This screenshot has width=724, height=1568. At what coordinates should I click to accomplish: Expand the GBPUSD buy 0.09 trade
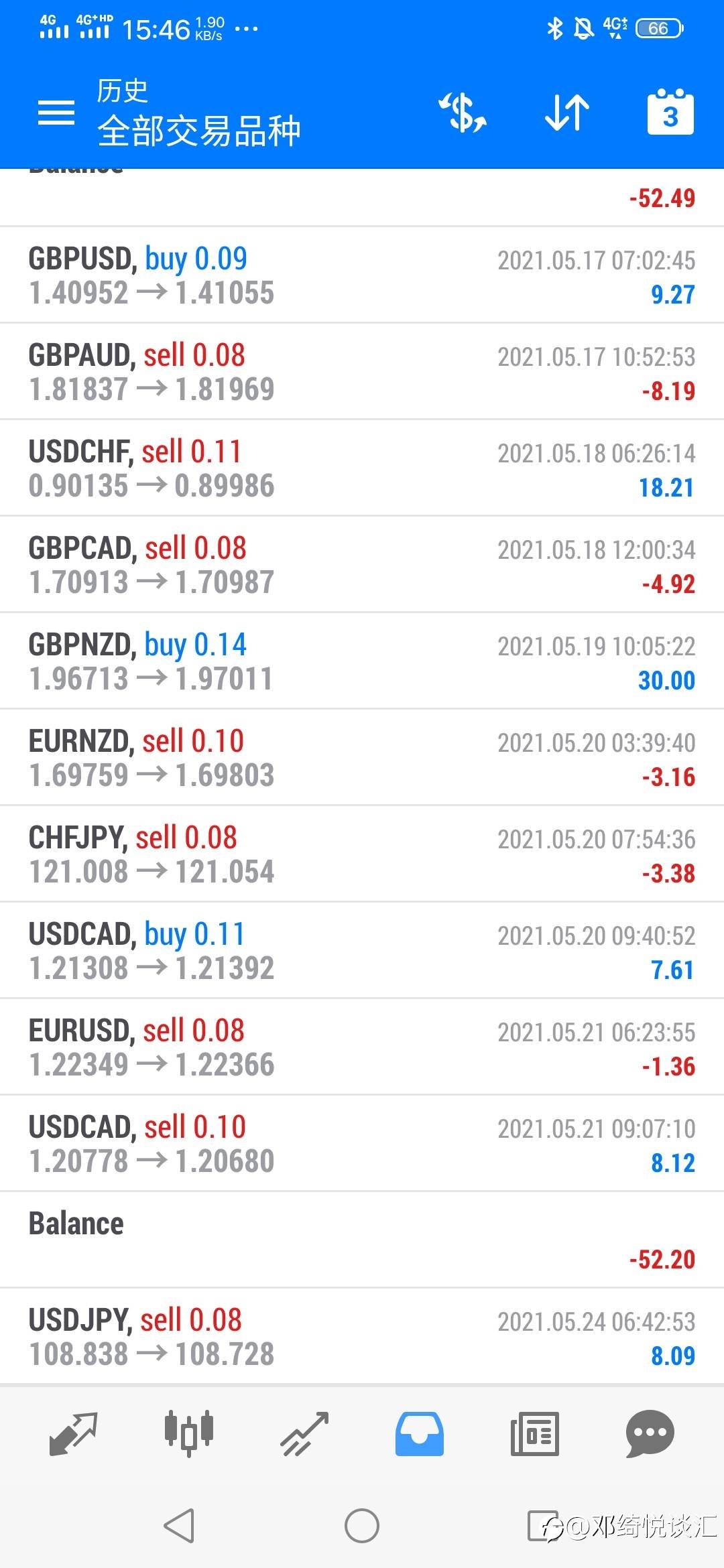click(x=362, y=275)
